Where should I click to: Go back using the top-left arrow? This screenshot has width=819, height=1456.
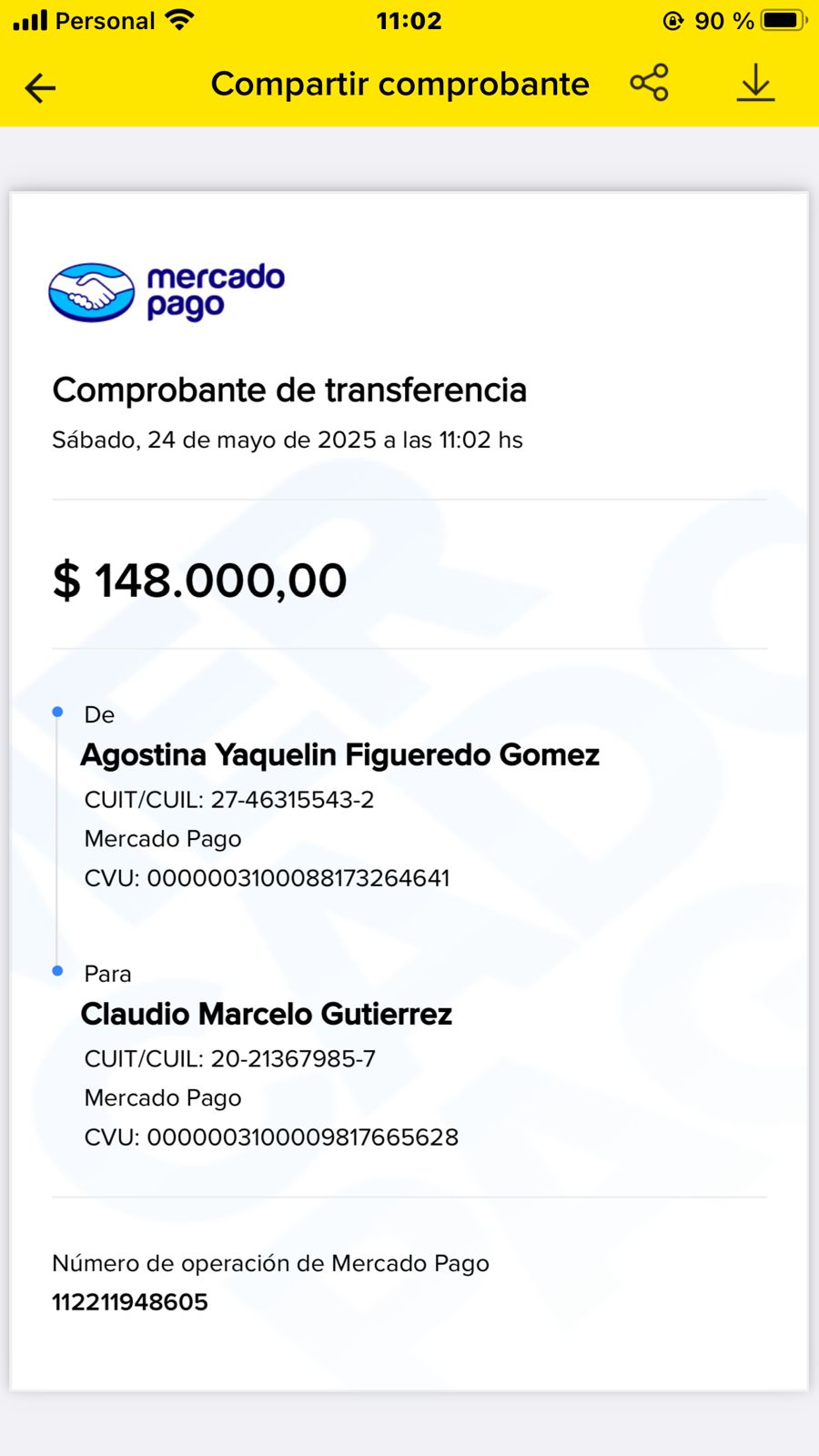40,87
